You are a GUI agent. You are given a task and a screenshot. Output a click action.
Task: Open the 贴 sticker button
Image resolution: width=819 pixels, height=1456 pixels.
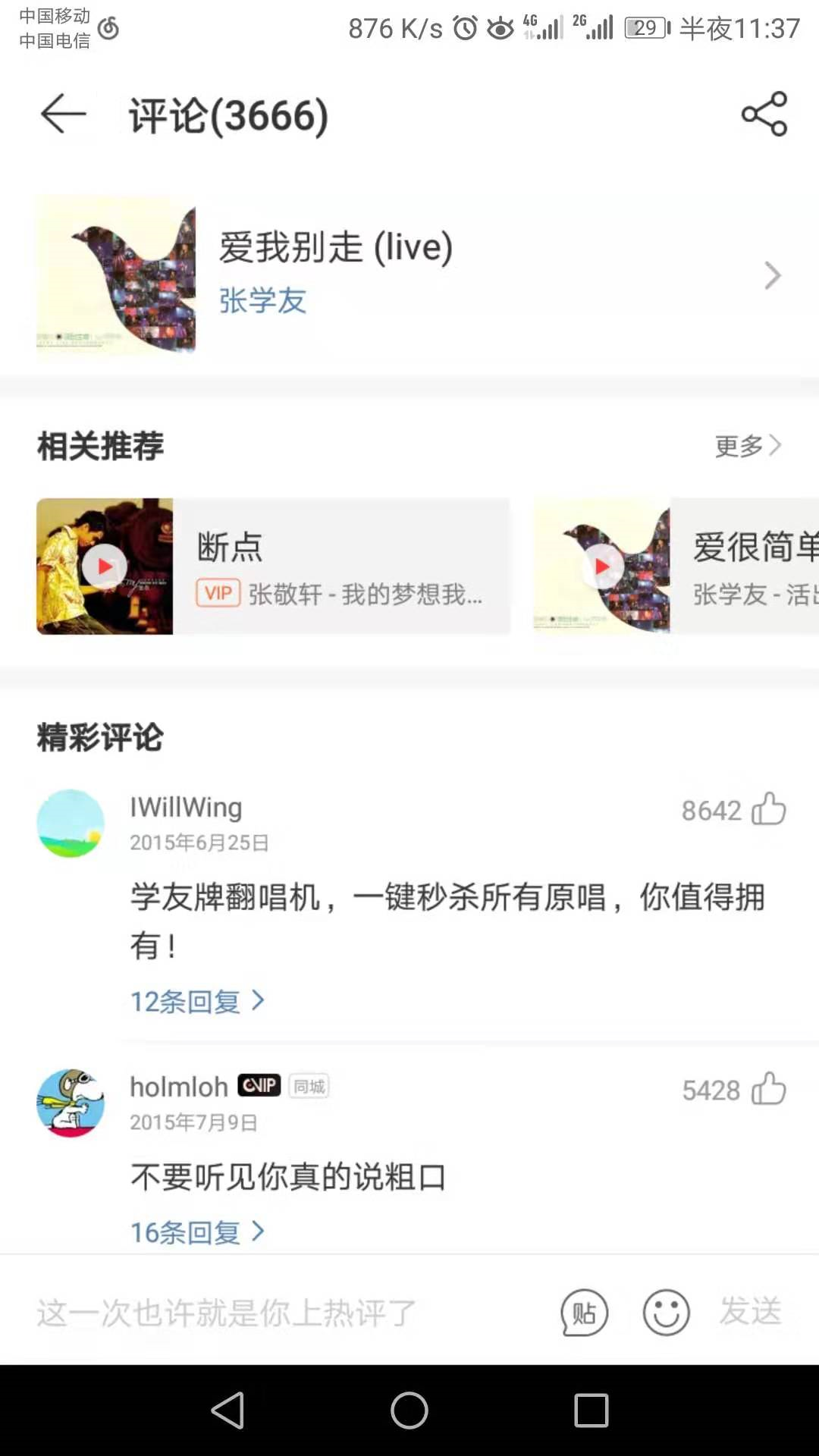click(x=584, y=1313)
